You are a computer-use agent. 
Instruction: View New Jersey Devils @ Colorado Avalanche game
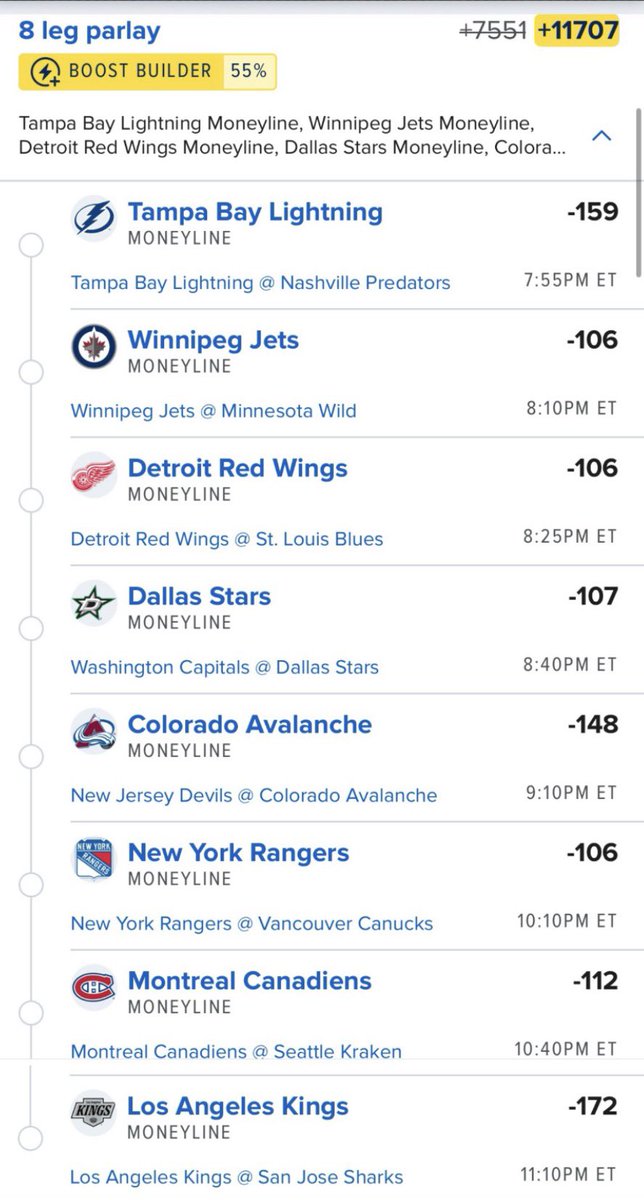click(254, 795)
